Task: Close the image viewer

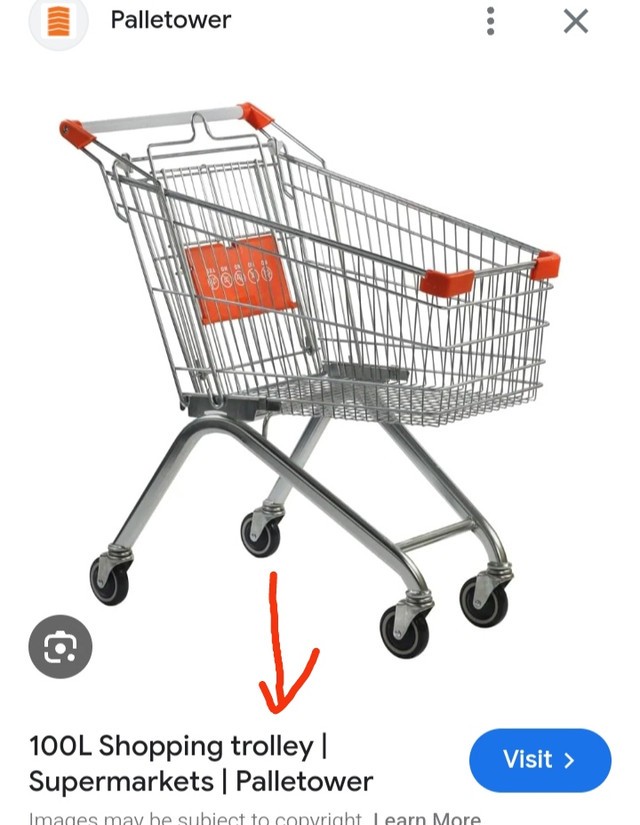Action: 576,21
